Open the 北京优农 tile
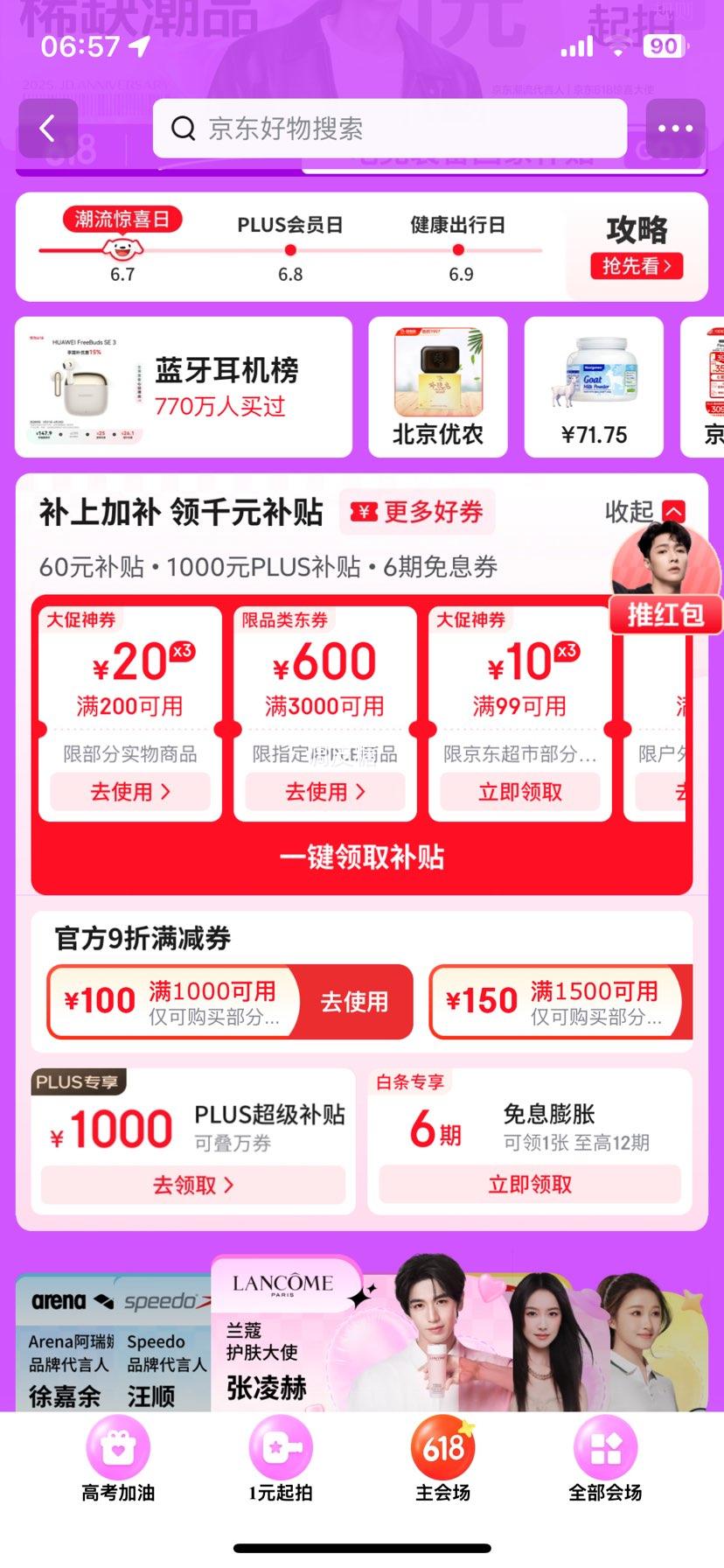 (438, 387)
